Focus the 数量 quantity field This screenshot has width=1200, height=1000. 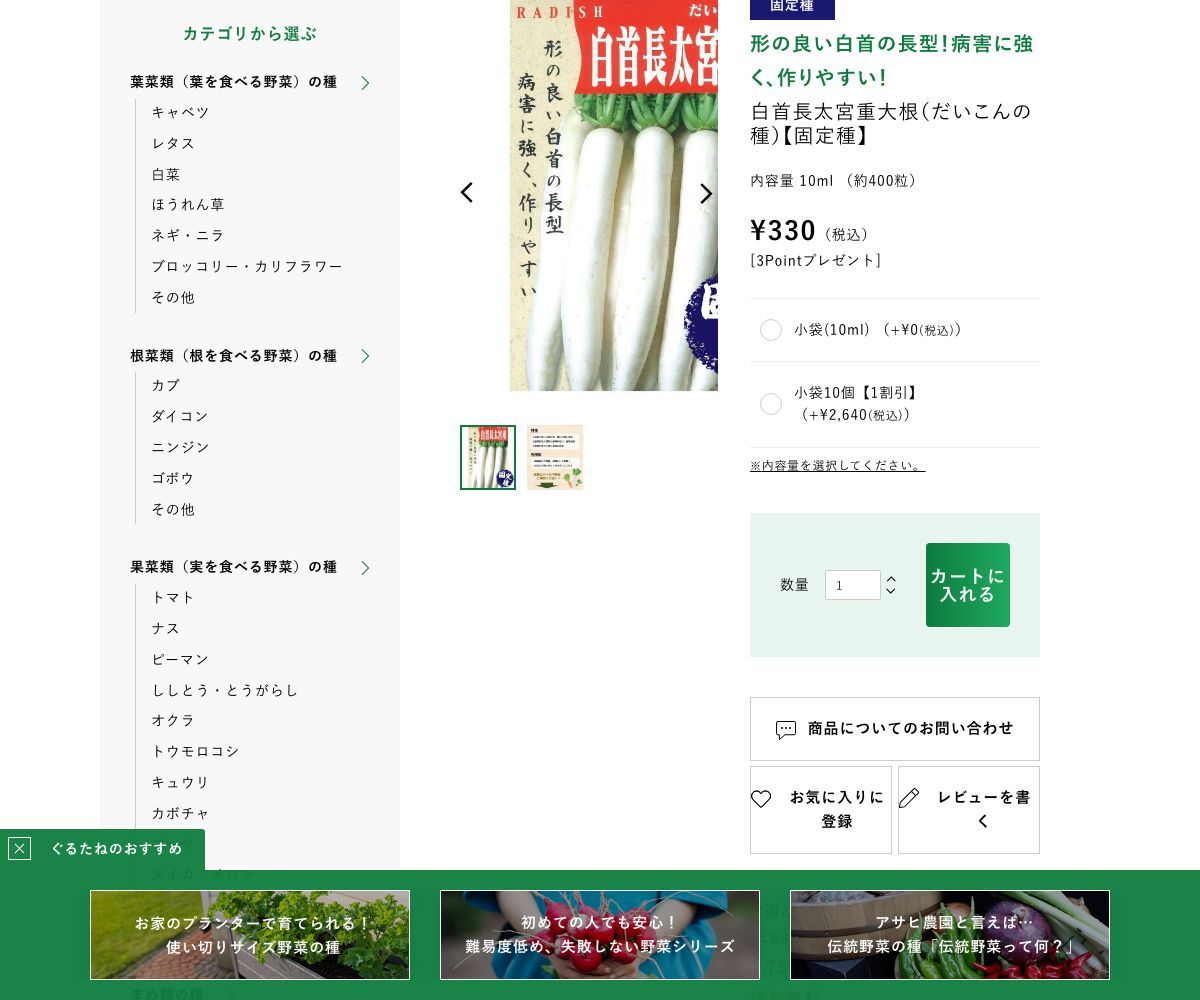click(852, 585)
